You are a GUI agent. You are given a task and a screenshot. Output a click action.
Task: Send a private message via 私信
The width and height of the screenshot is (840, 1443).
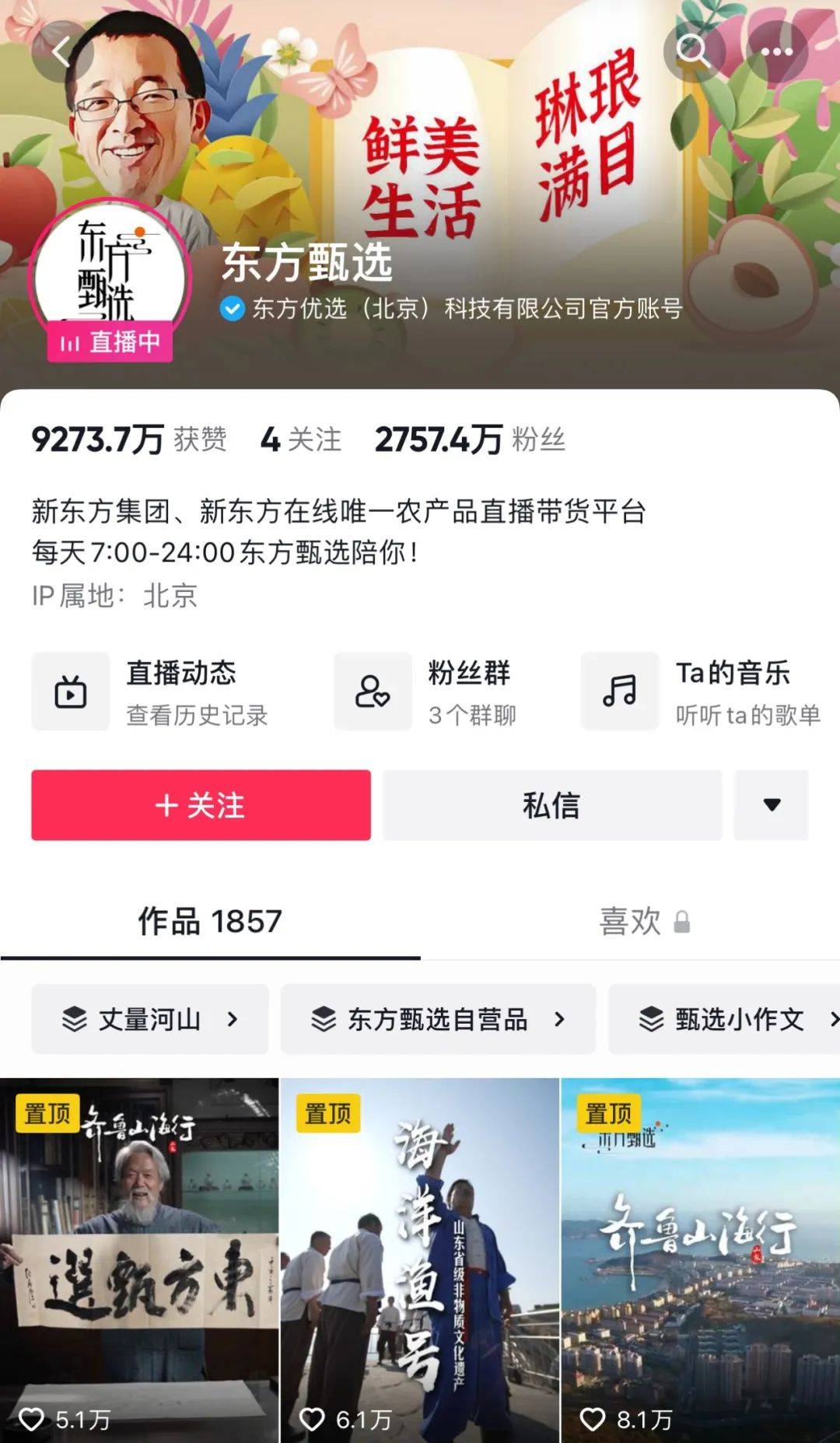(x=551, y=805)
